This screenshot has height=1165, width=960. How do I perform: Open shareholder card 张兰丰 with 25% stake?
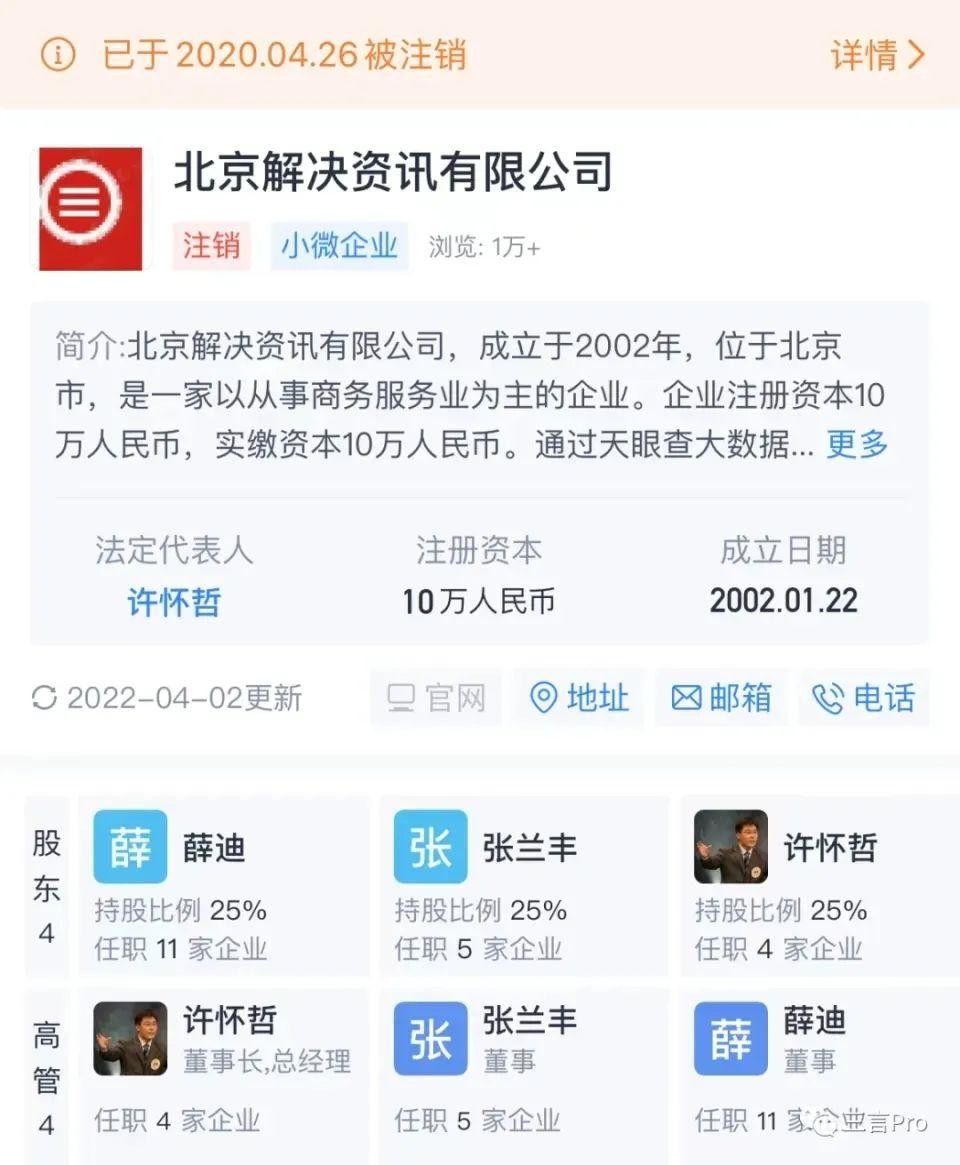pos(523,886)
